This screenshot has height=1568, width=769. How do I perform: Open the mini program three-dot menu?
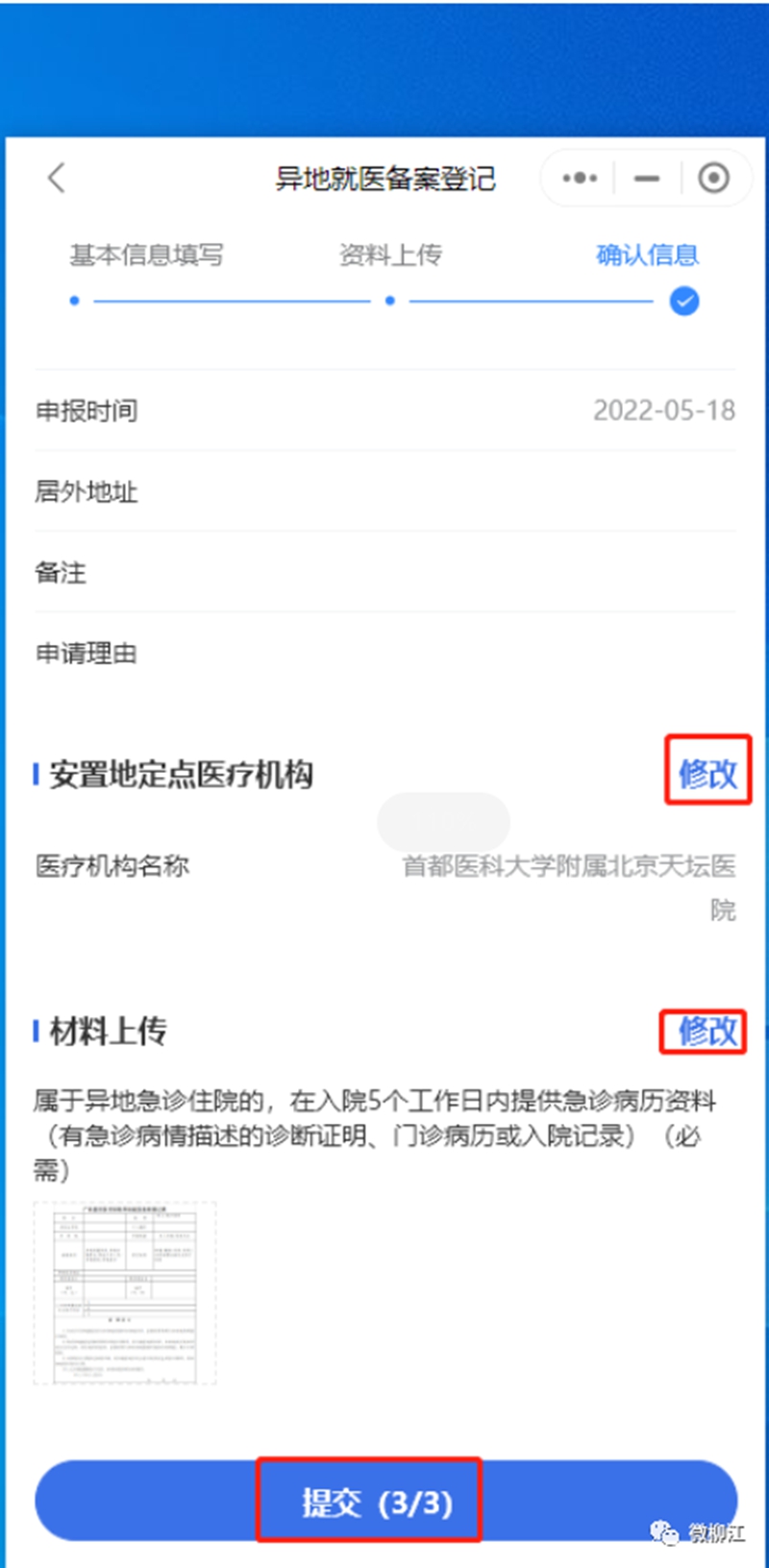pyautogui.click(x=580, y=178)
